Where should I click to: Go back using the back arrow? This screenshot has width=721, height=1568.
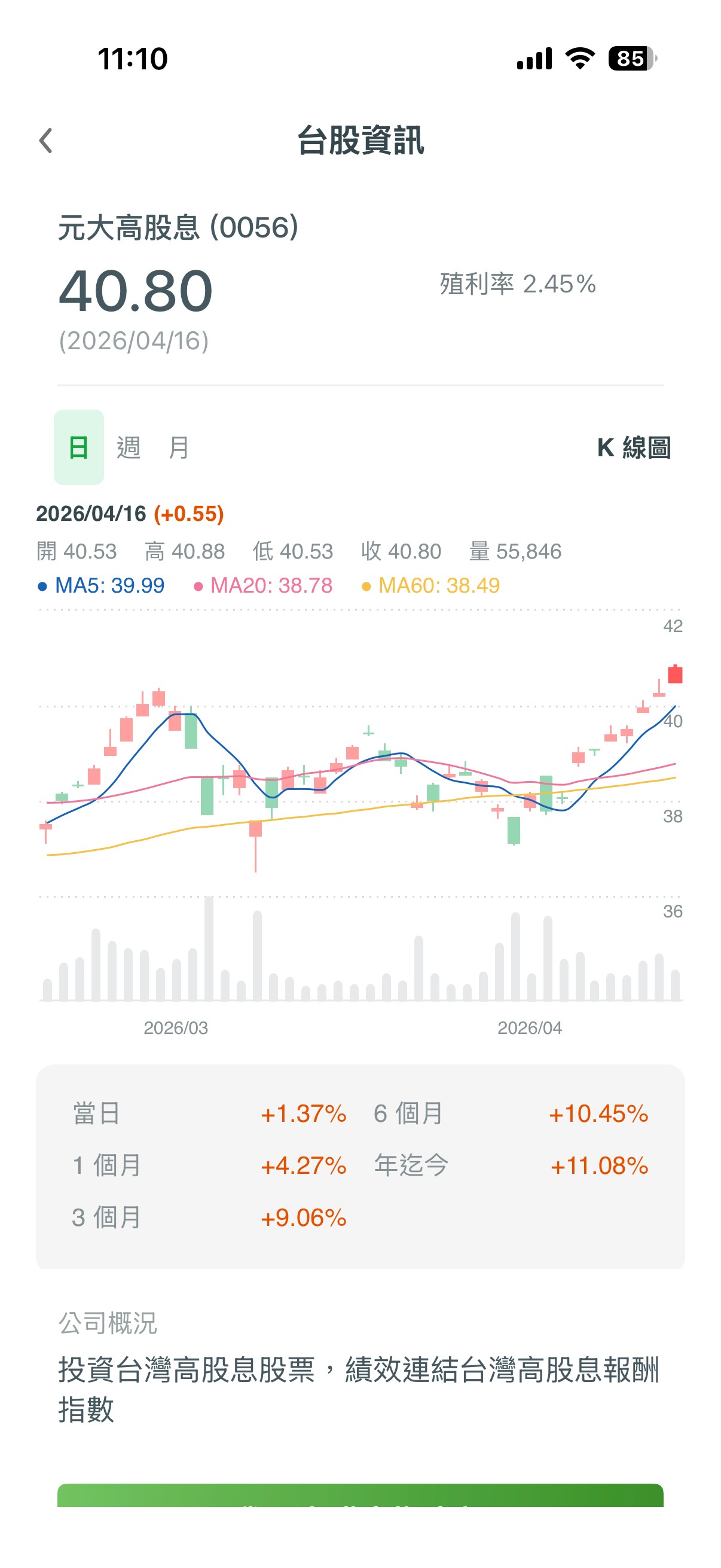point(46,141)
